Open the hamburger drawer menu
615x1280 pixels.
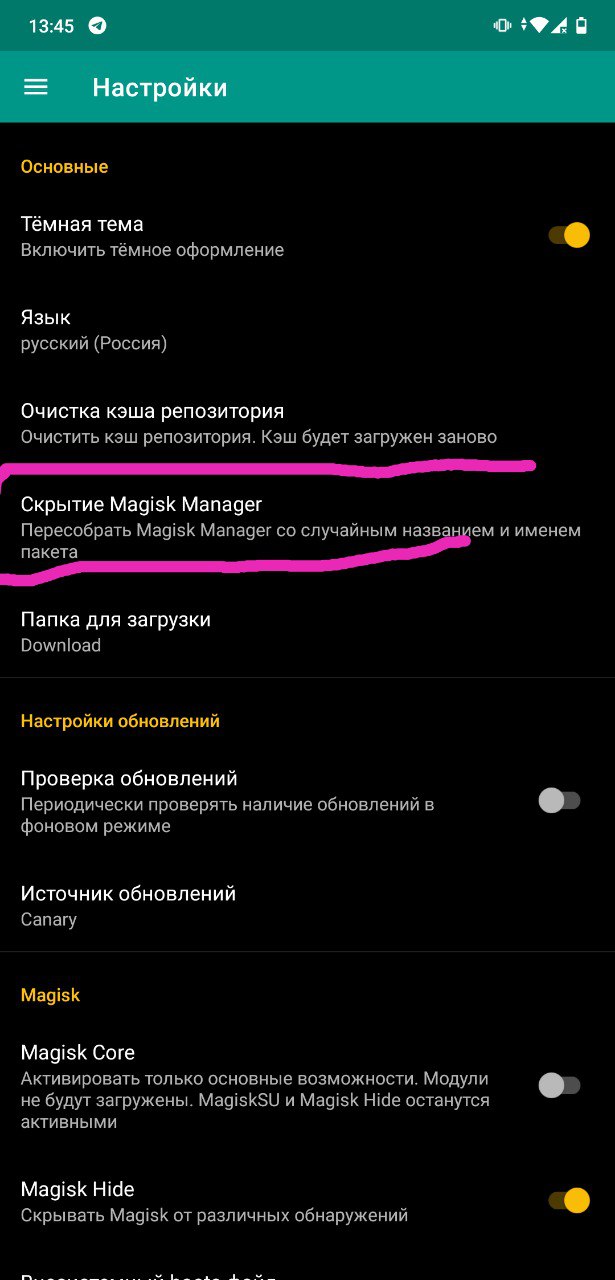tap(36, 87)
